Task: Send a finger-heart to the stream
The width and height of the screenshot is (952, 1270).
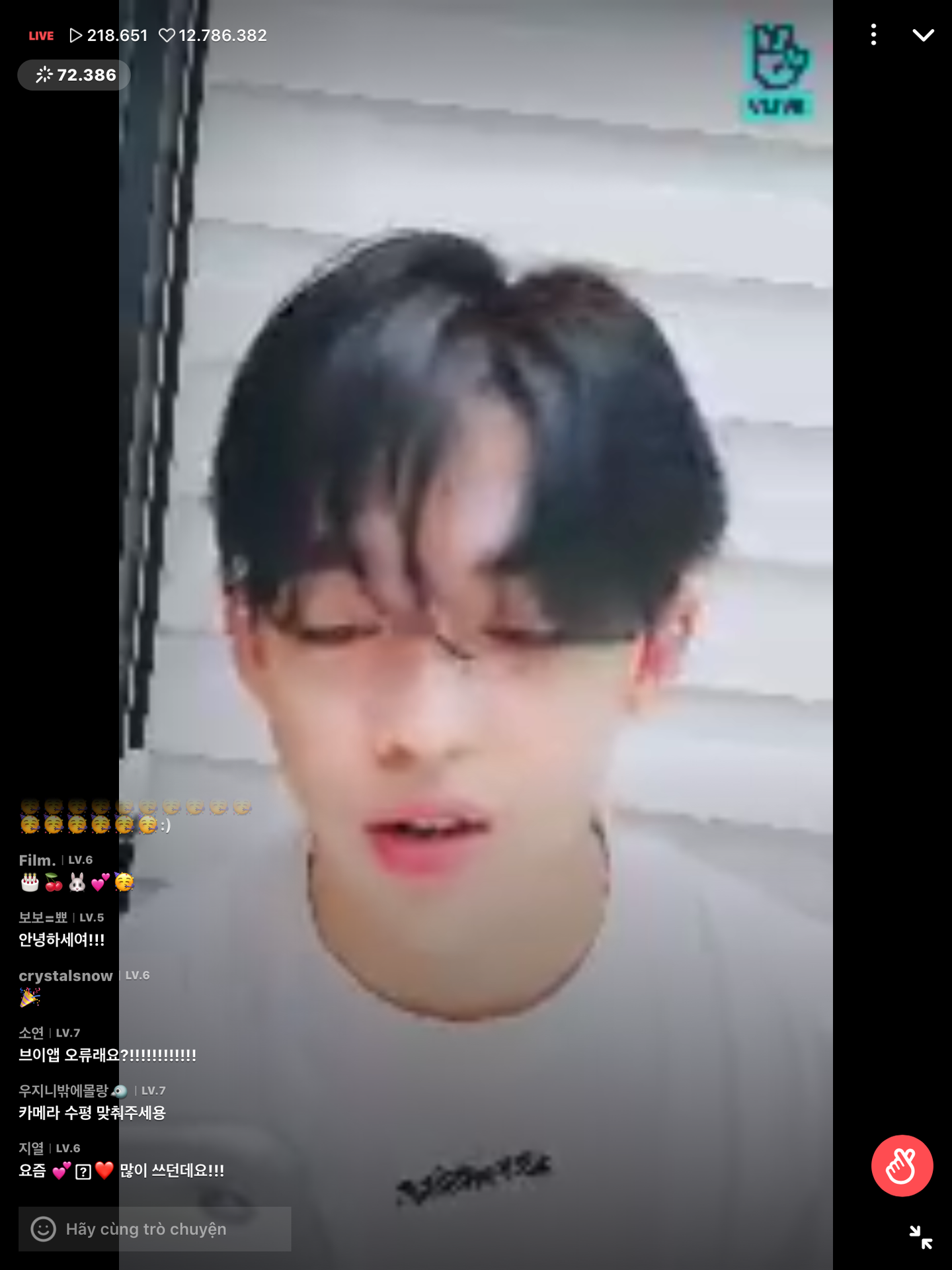Action: pos(902,1166)
